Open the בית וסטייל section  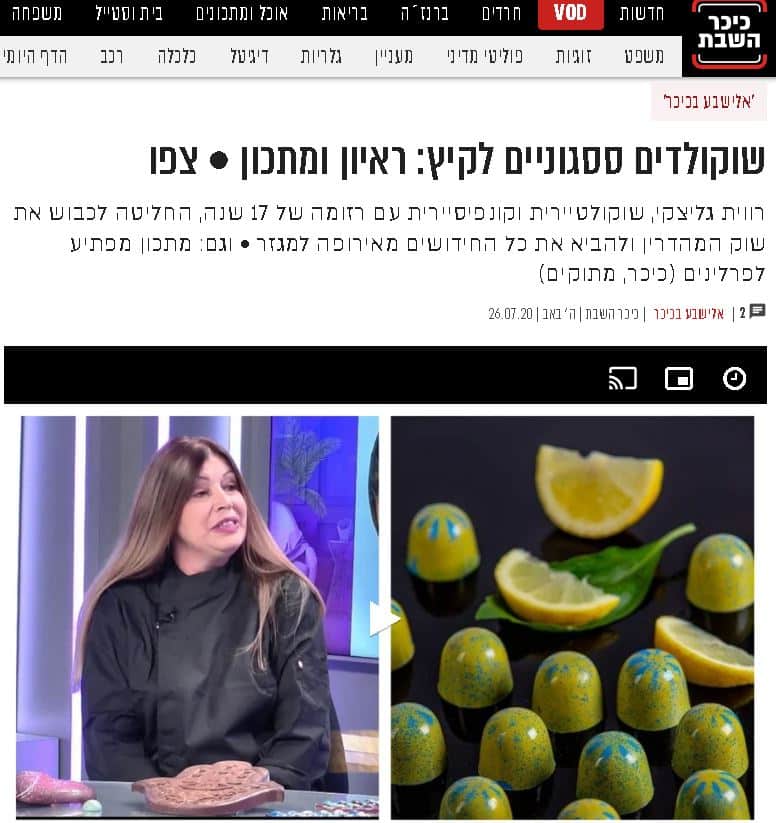tap(129, 14)
